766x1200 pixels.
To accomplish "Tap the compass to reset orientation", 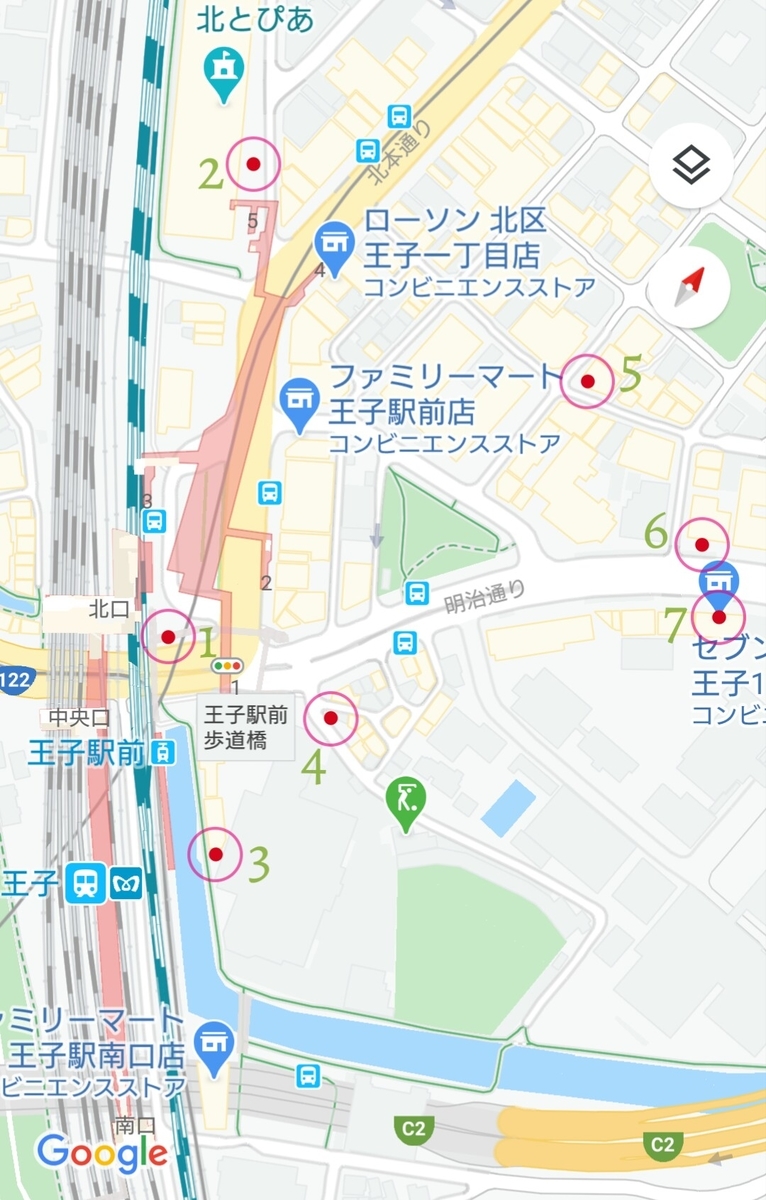I will point(691,288).
